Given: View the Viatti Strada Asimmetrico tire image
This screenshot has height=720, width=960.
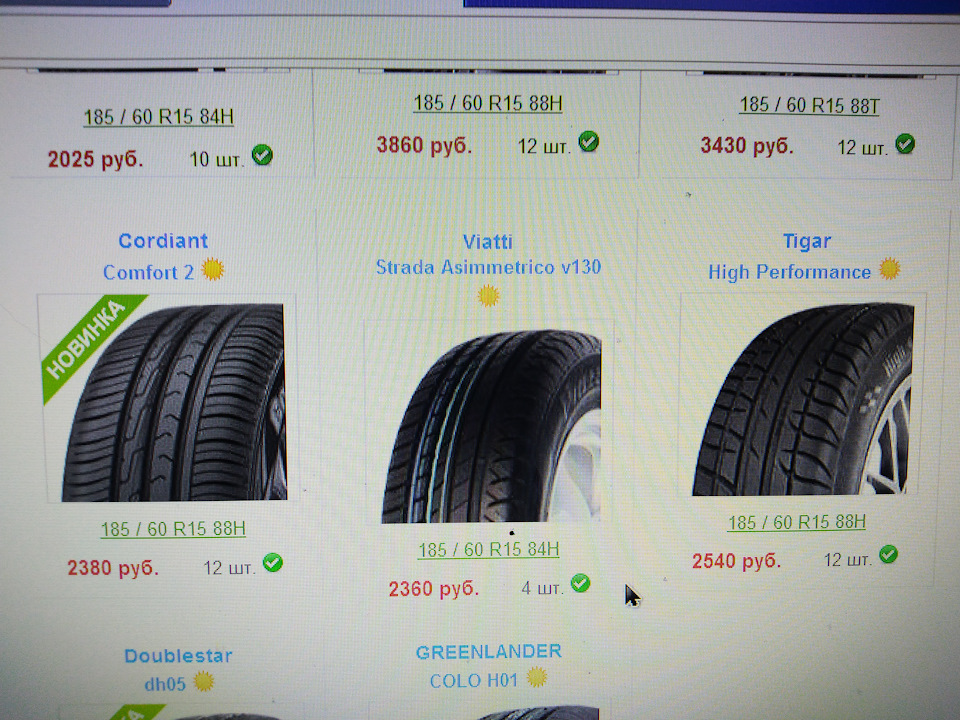Looking at the screenshot, I should click(489, 424).
